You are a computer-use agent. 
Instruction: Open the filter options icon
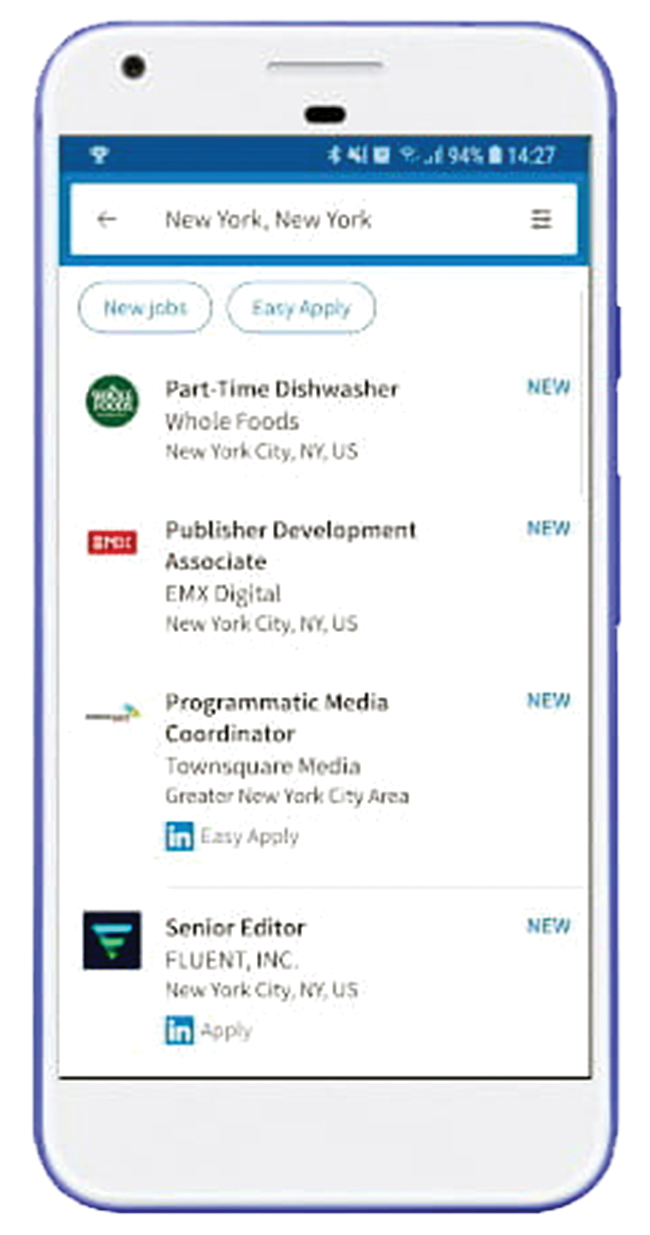tap(541, 220)
